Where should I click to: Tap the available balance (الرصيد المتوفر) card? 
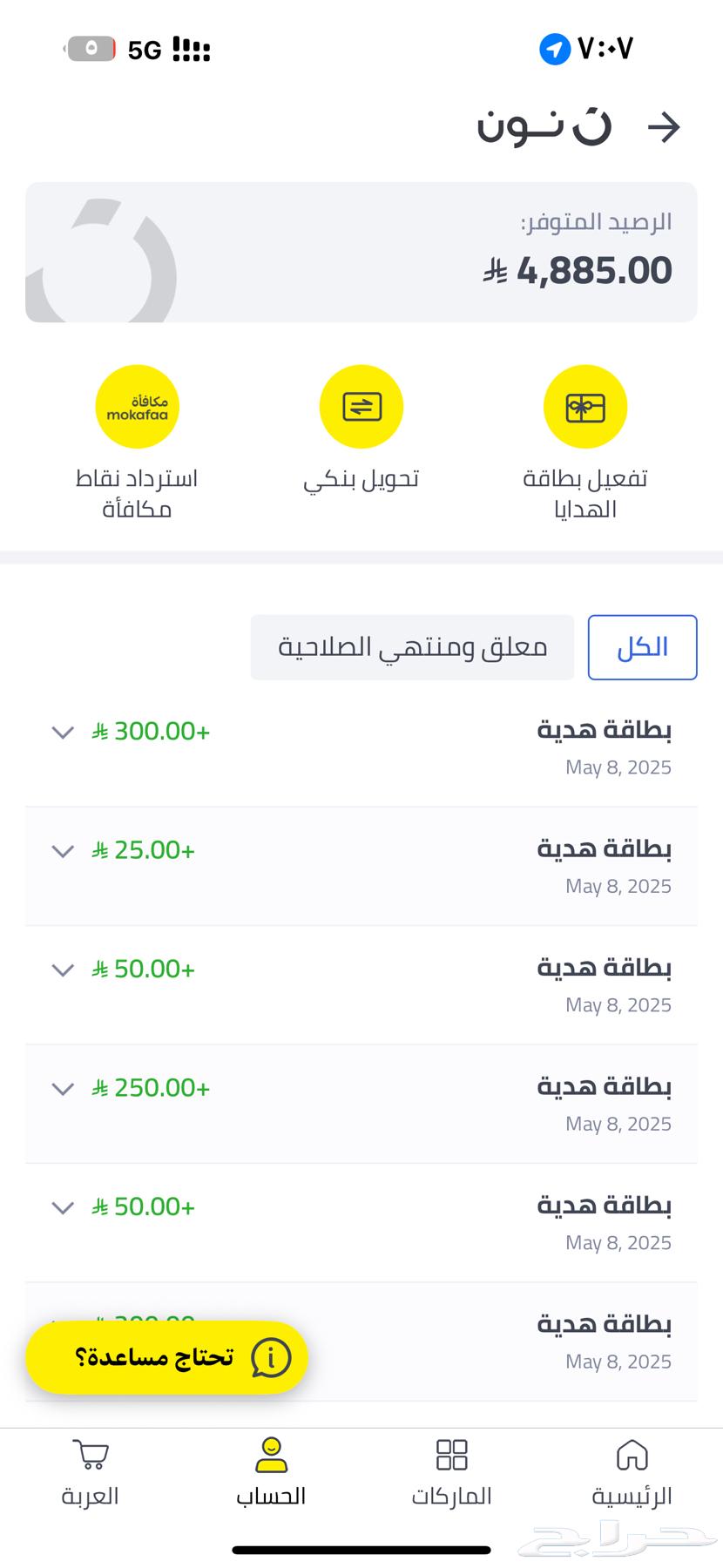(361, 252)
